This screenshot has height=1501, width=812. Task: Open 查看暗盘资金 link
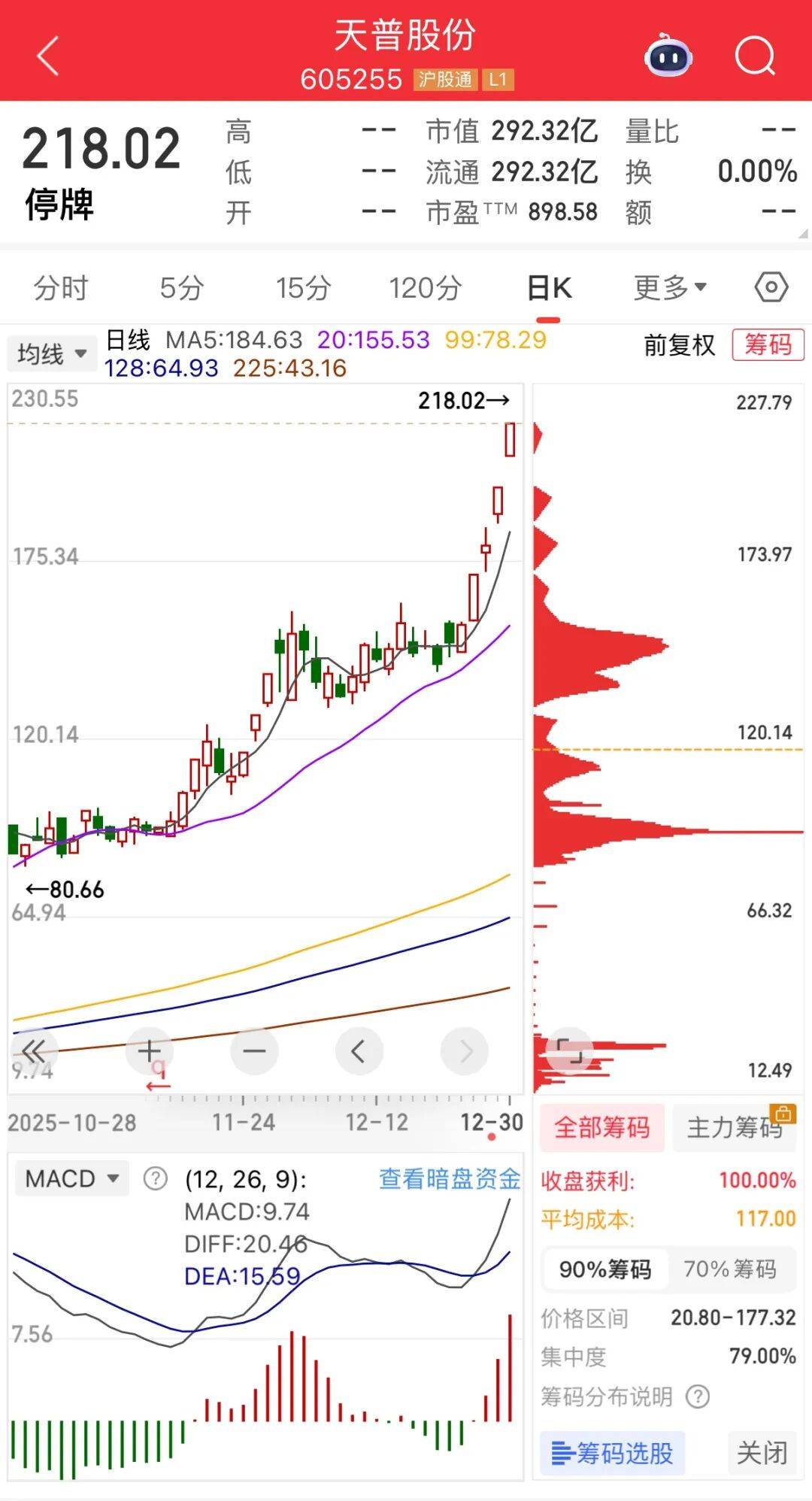tap(450, 1178)
